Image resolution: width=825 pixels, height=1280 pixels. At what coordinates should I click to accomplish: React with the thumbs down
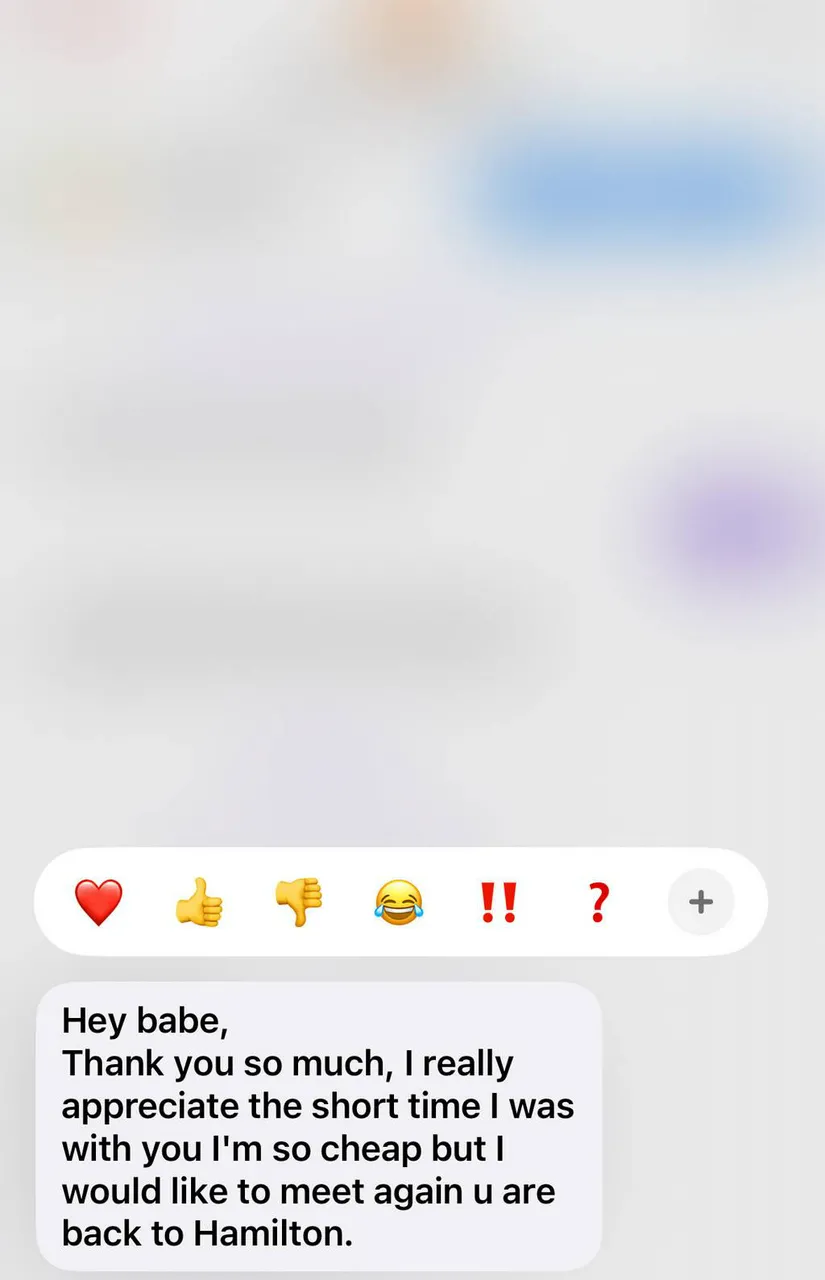pyautogui.click(x=299, y=902)
